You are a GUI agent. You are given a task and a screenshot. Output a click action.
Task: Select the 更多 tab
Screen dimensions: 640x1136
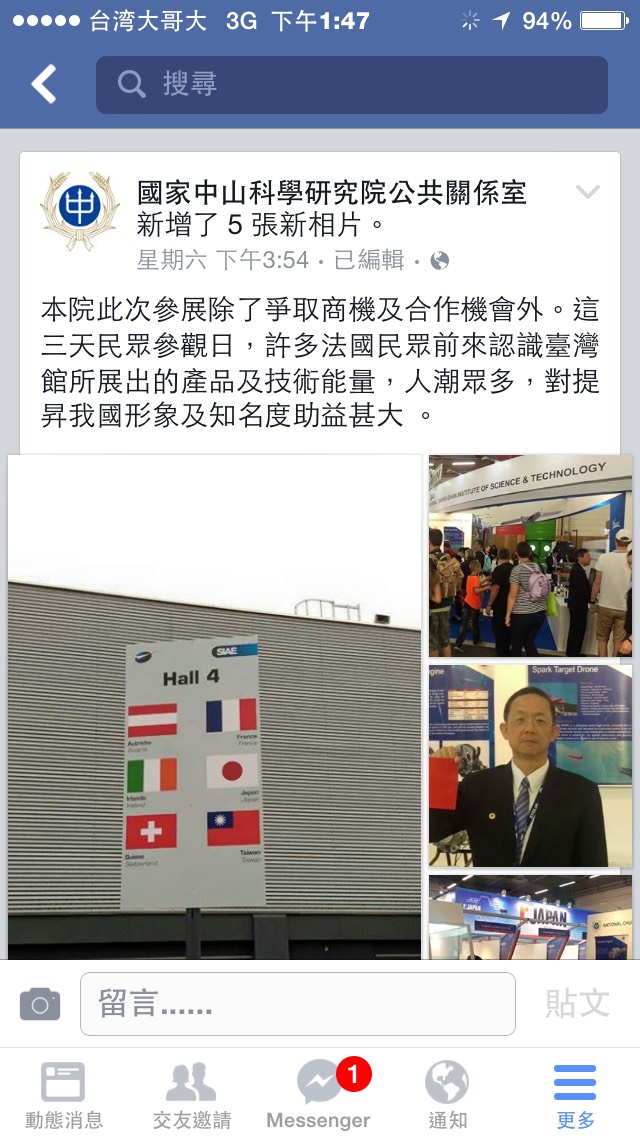575,1095
